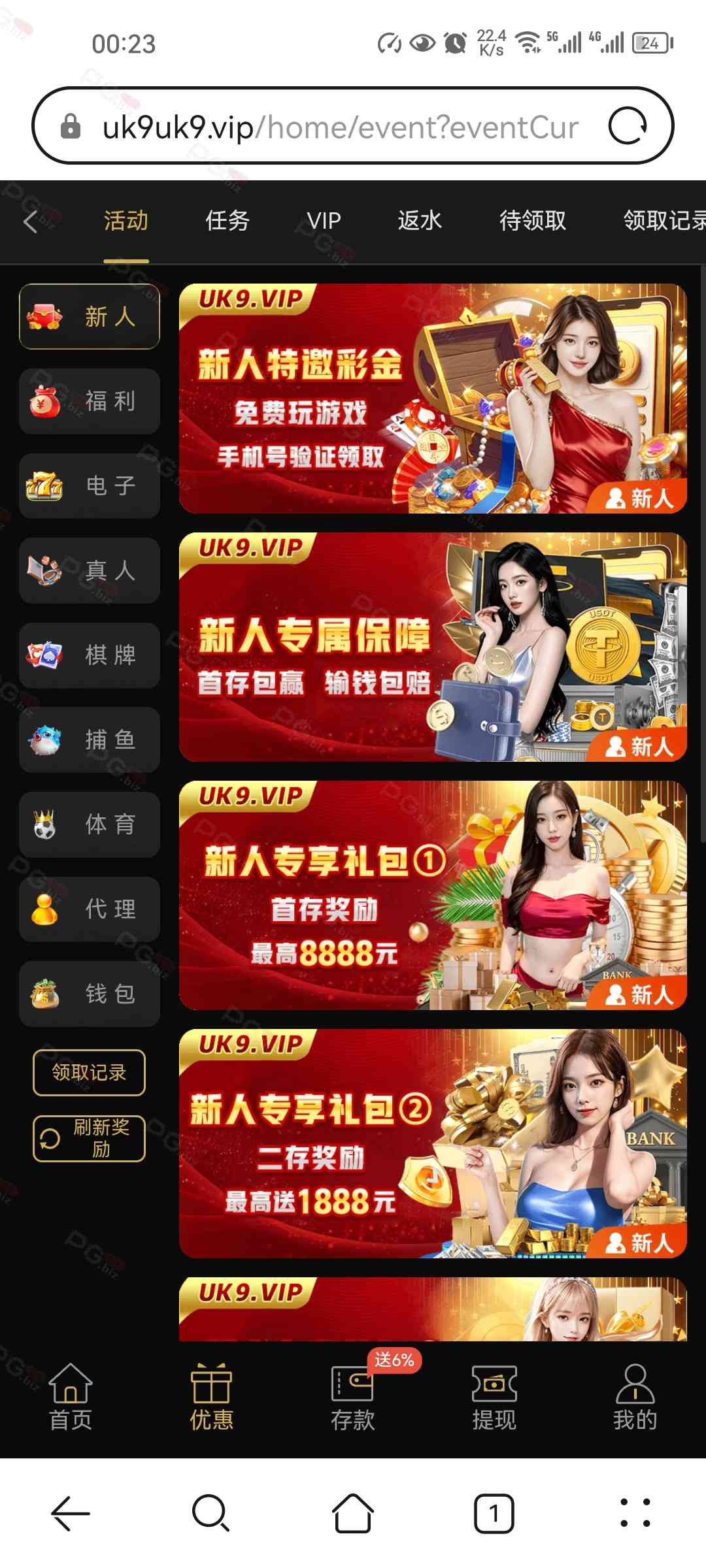Open the 新人专享礼包① banner
The height and width of the screenshot is (1568, 706).
(433, 895)
